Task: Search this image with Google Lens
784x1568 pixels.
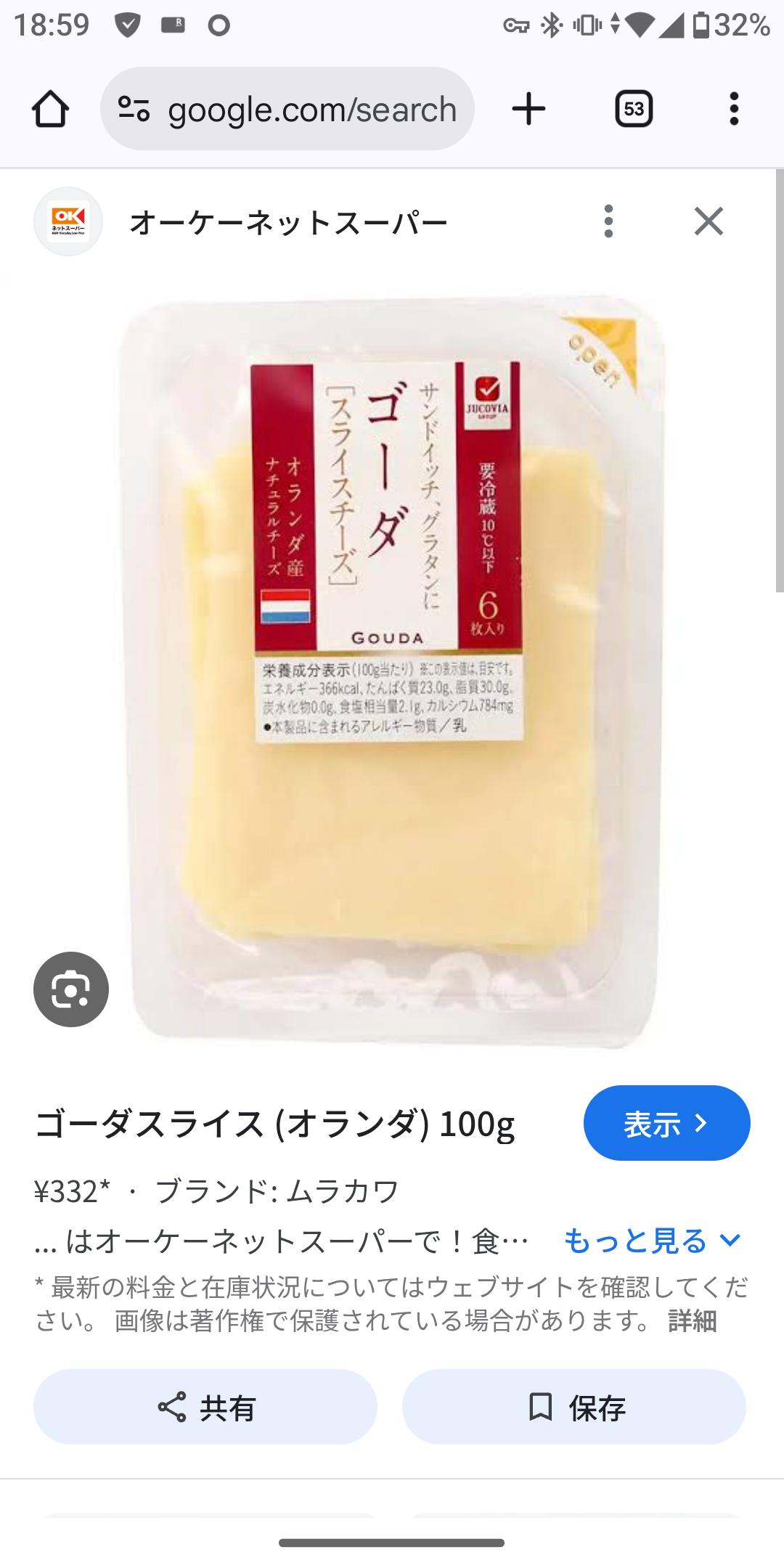Action: point(71,989)
